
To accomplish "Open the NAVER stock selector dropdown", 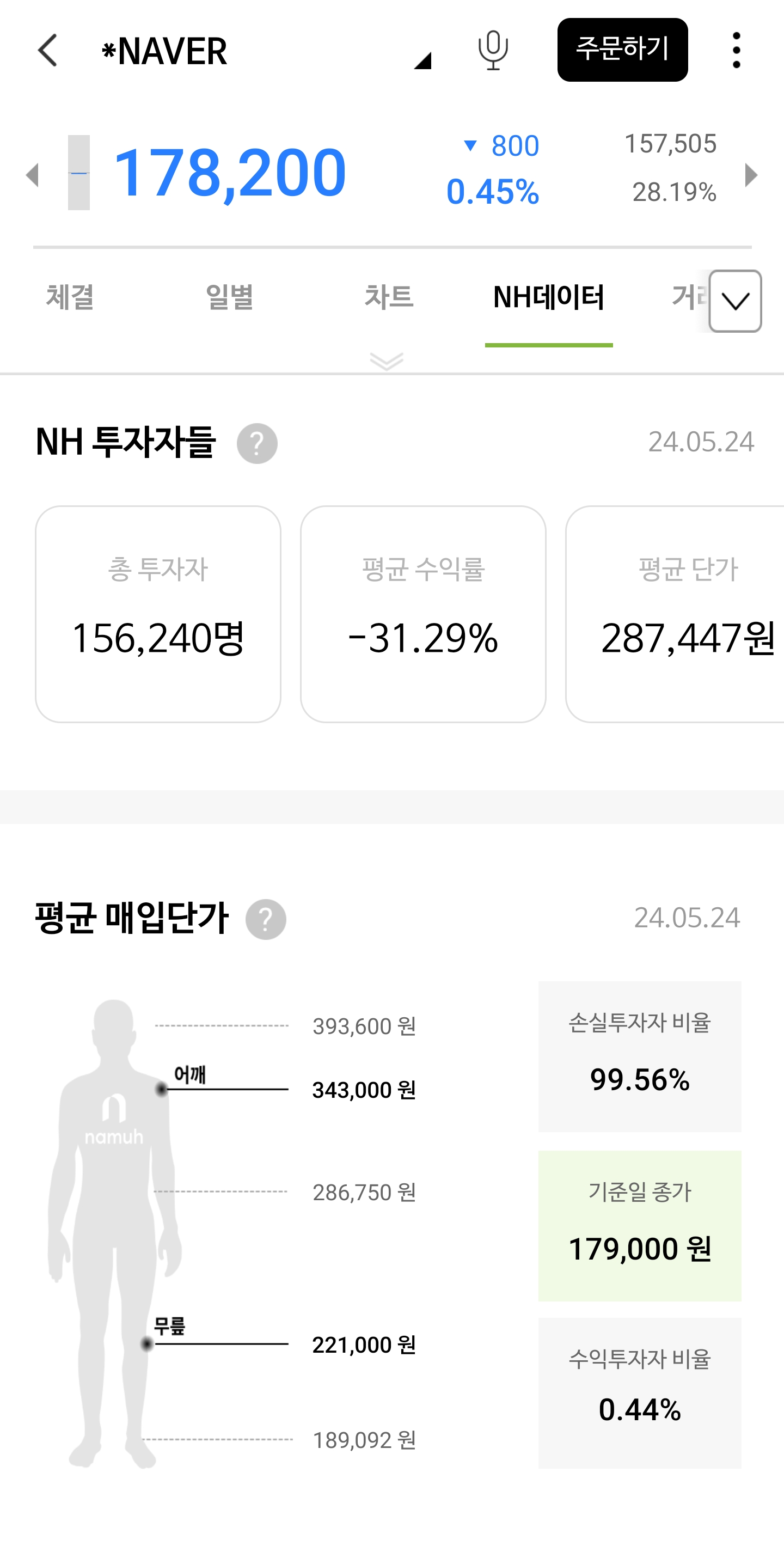I will (422, 60).
